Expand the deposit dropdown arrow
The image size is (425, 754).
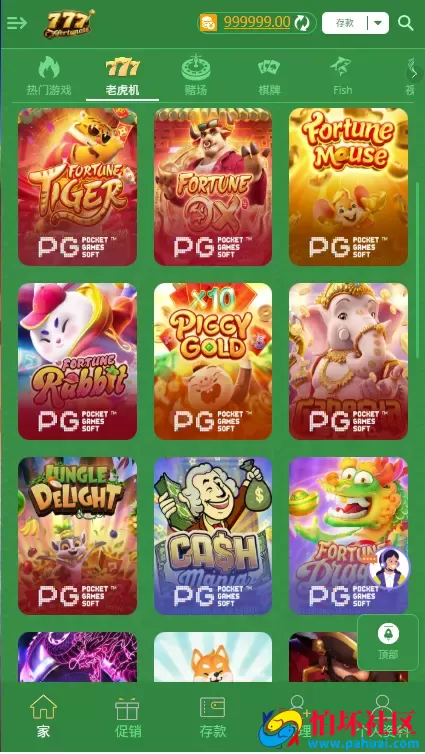click(378, 23)
